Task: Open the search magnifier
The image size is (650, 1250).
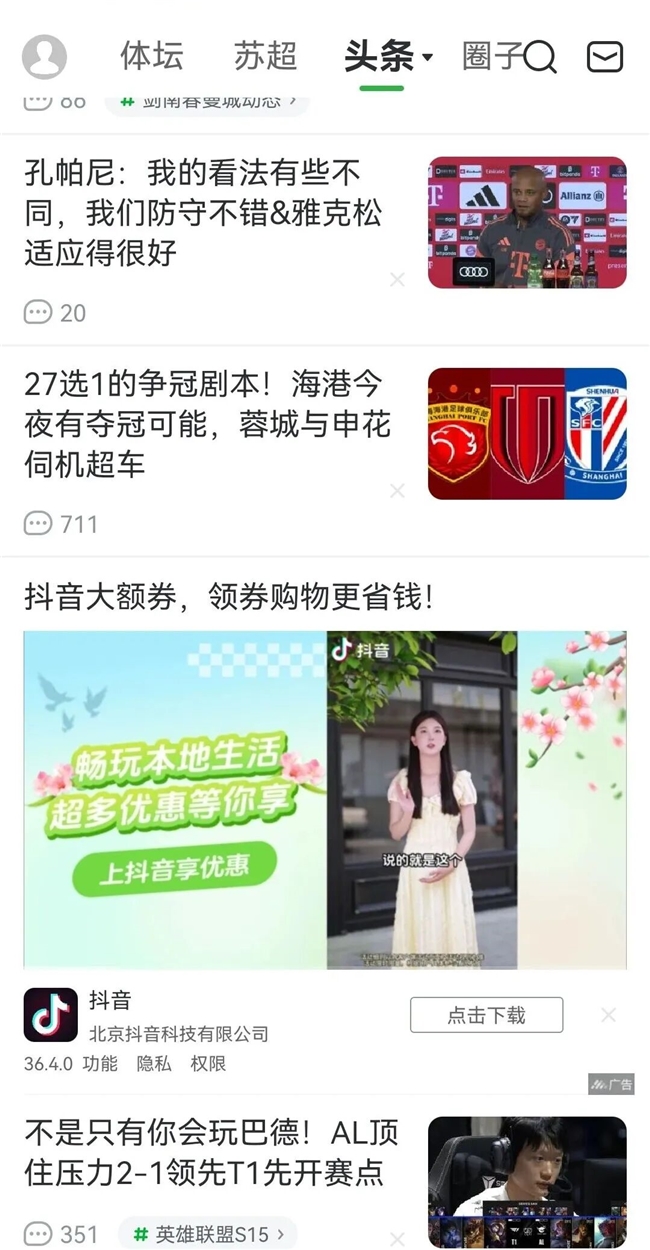Action: (x=540, y=58)
